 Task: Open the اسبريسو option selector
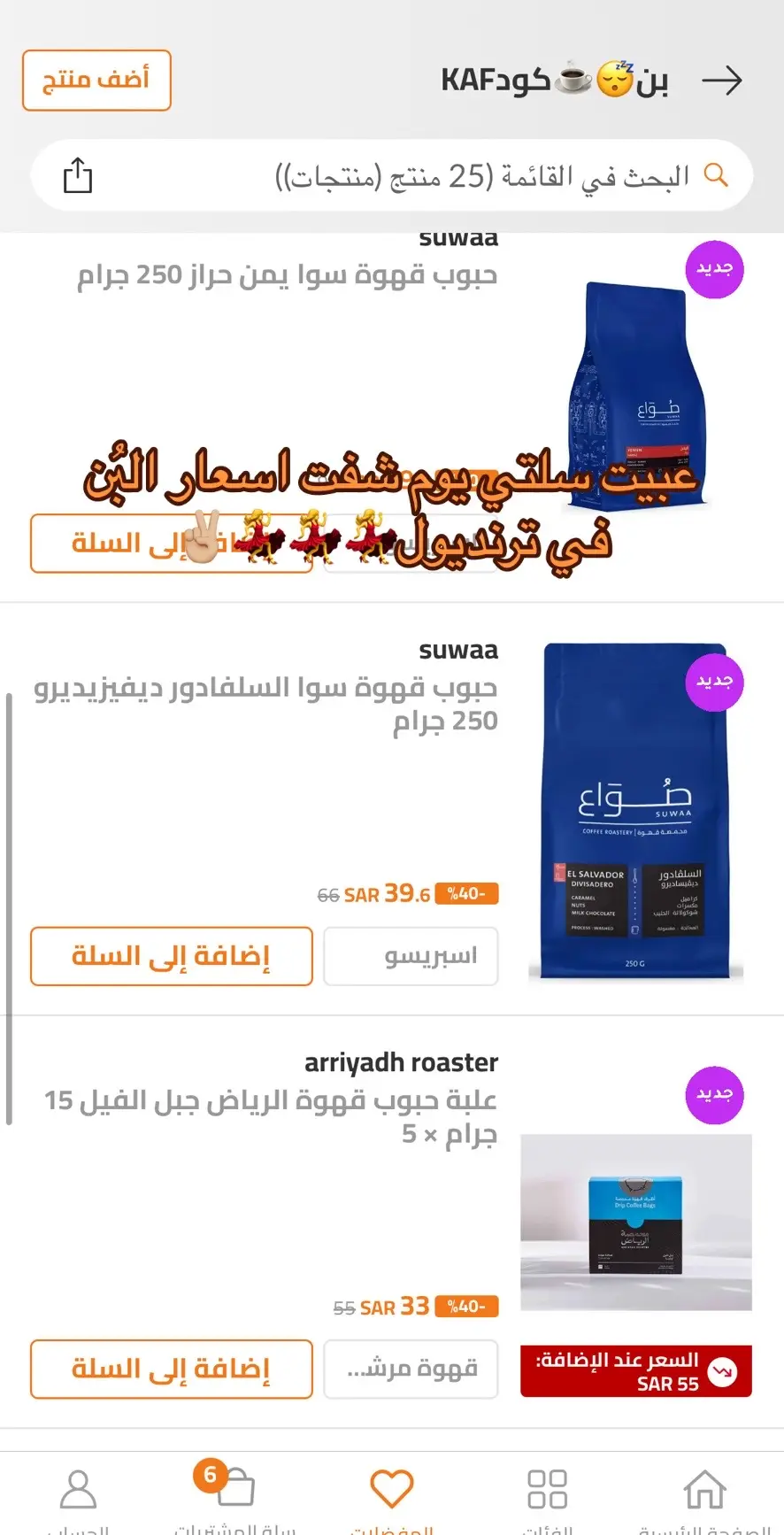point(411,956)
